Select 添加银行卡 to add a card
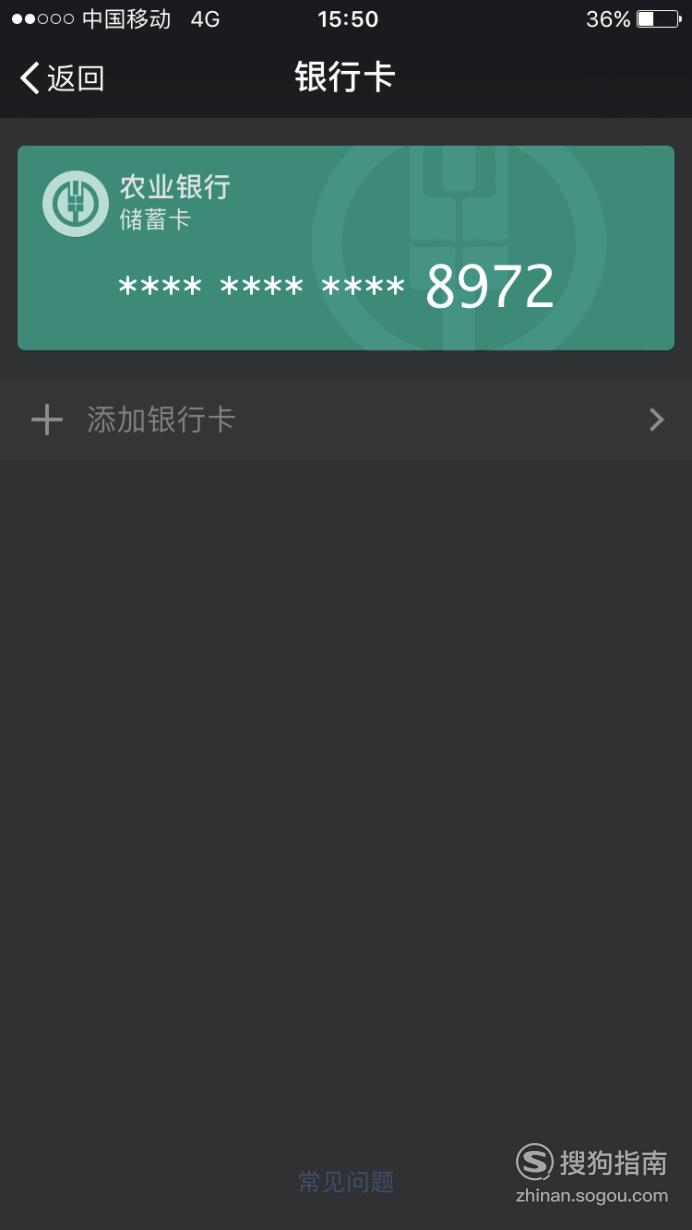The image size is (692, 1230). [x=346, y=420]
